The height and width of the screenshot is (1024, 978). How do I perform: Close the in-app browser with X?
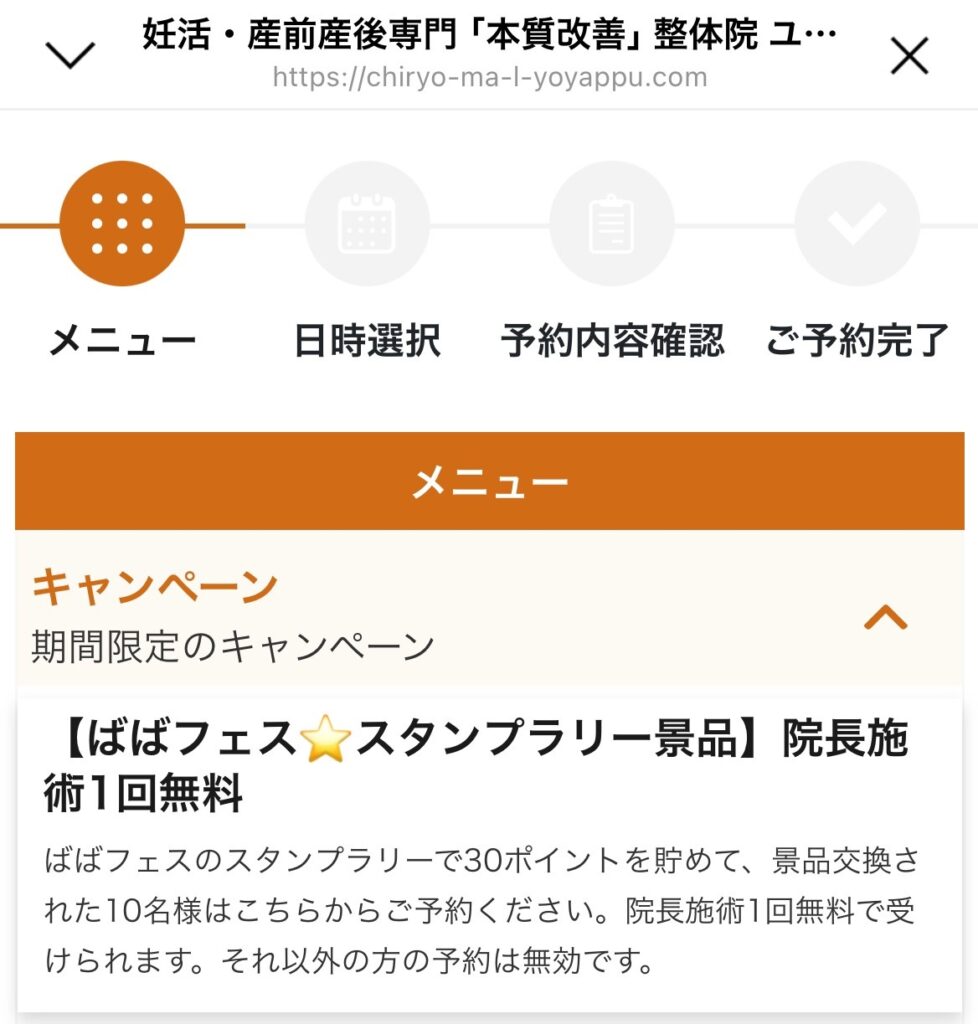[909, 57]
